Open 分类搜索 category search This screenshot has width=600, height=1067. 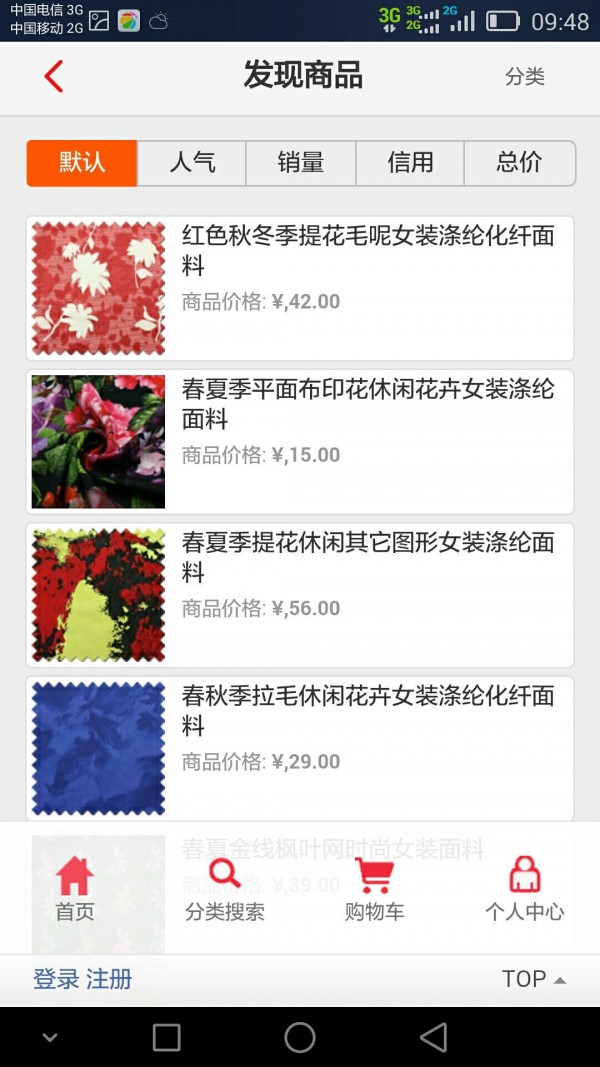tap(225, 888)
